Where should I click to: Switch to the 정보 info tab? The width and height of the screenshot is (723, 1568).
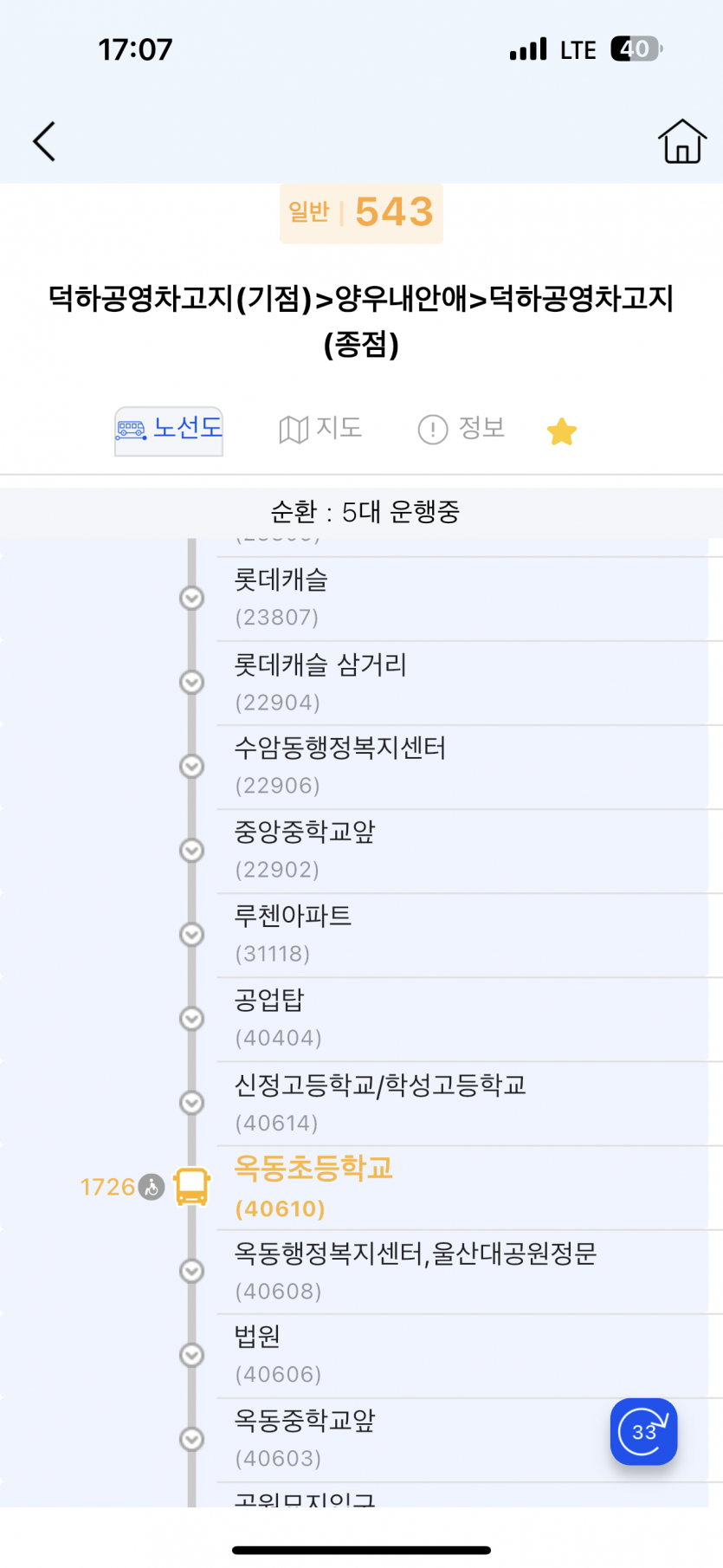pyautogui.click(x=462, y=429)
